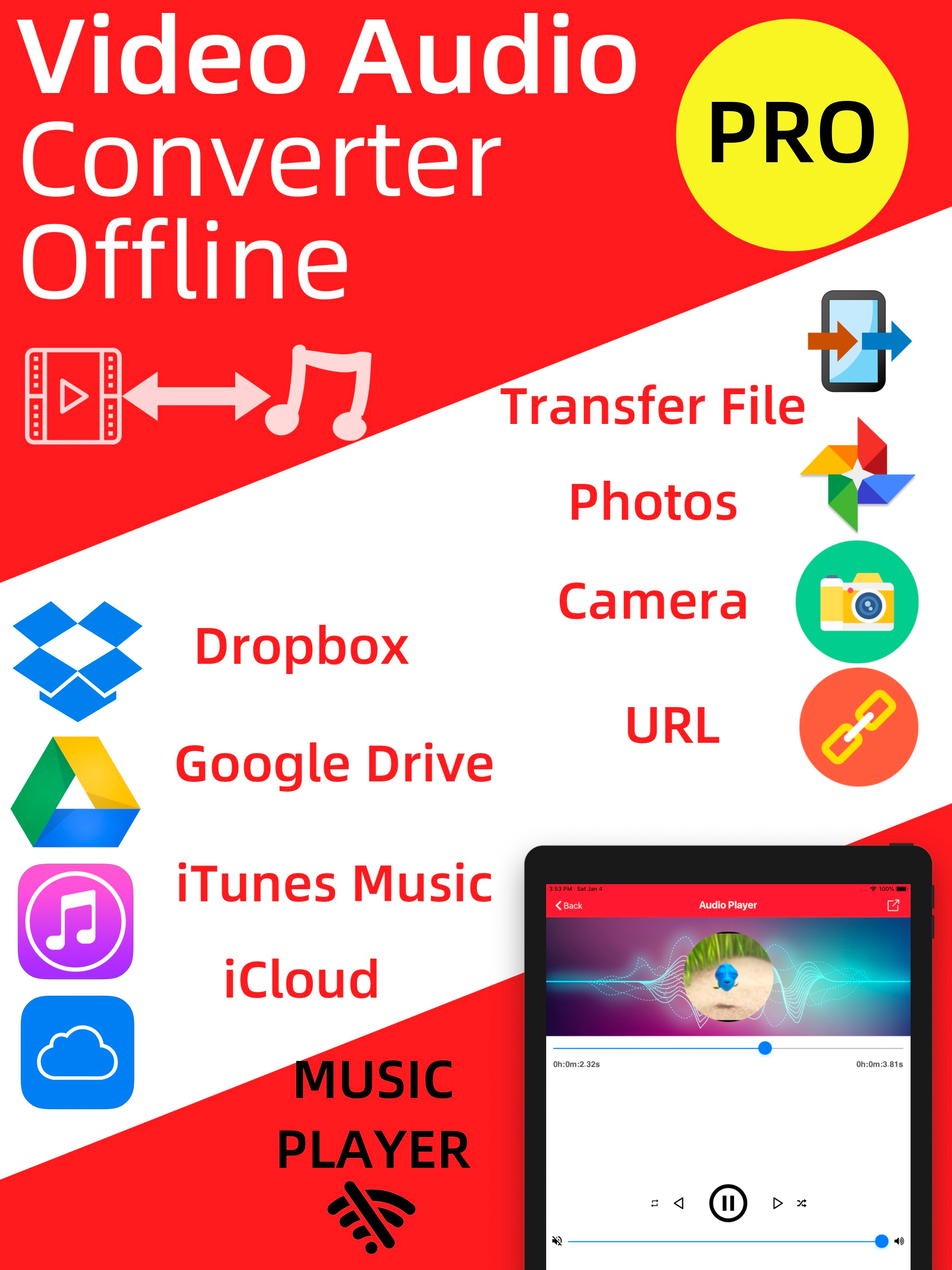
Task: Pause the currently playing audio
Action: tap(728, 1203)
